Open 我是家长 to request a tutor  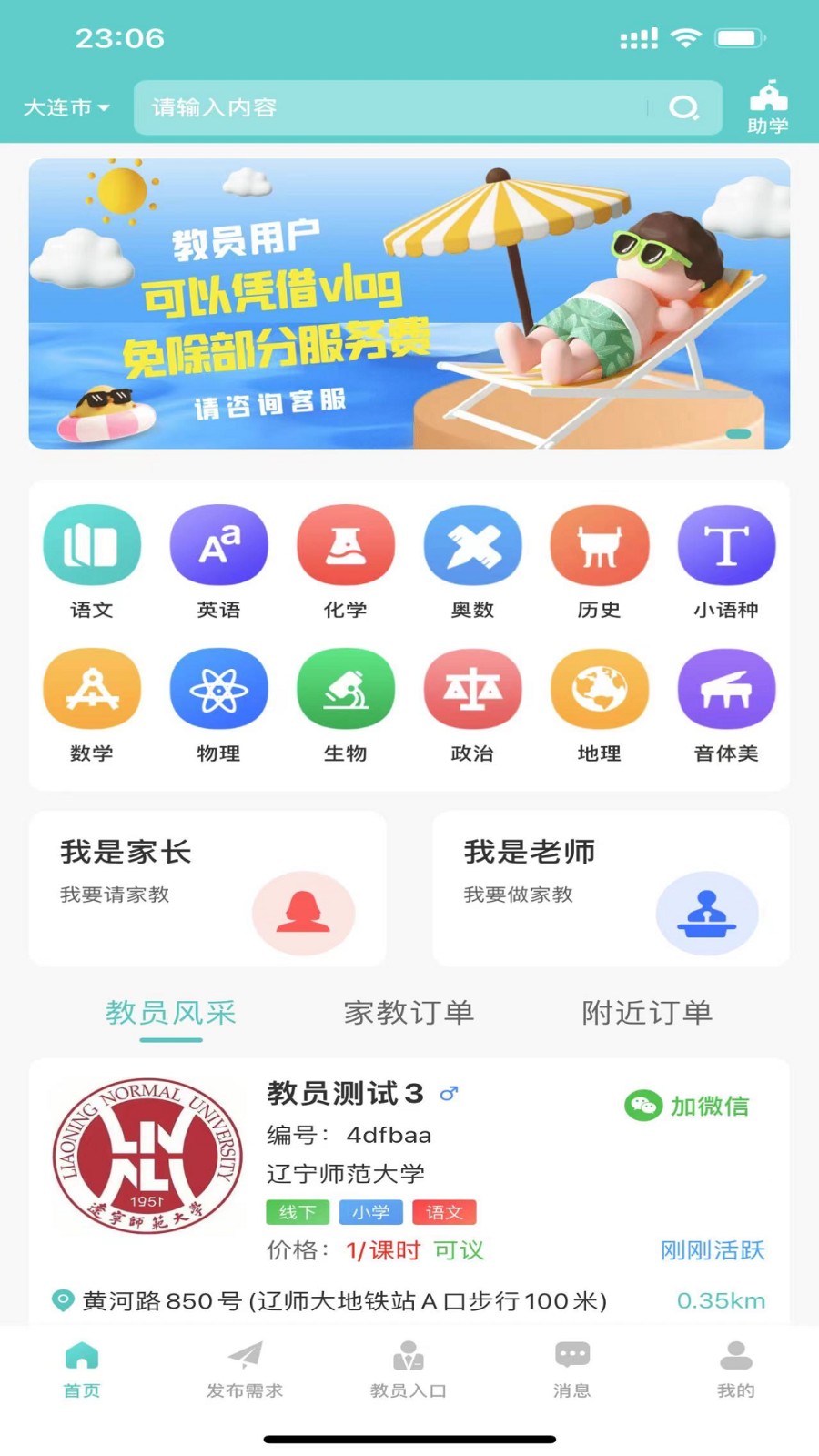click(x=207, y=888)
